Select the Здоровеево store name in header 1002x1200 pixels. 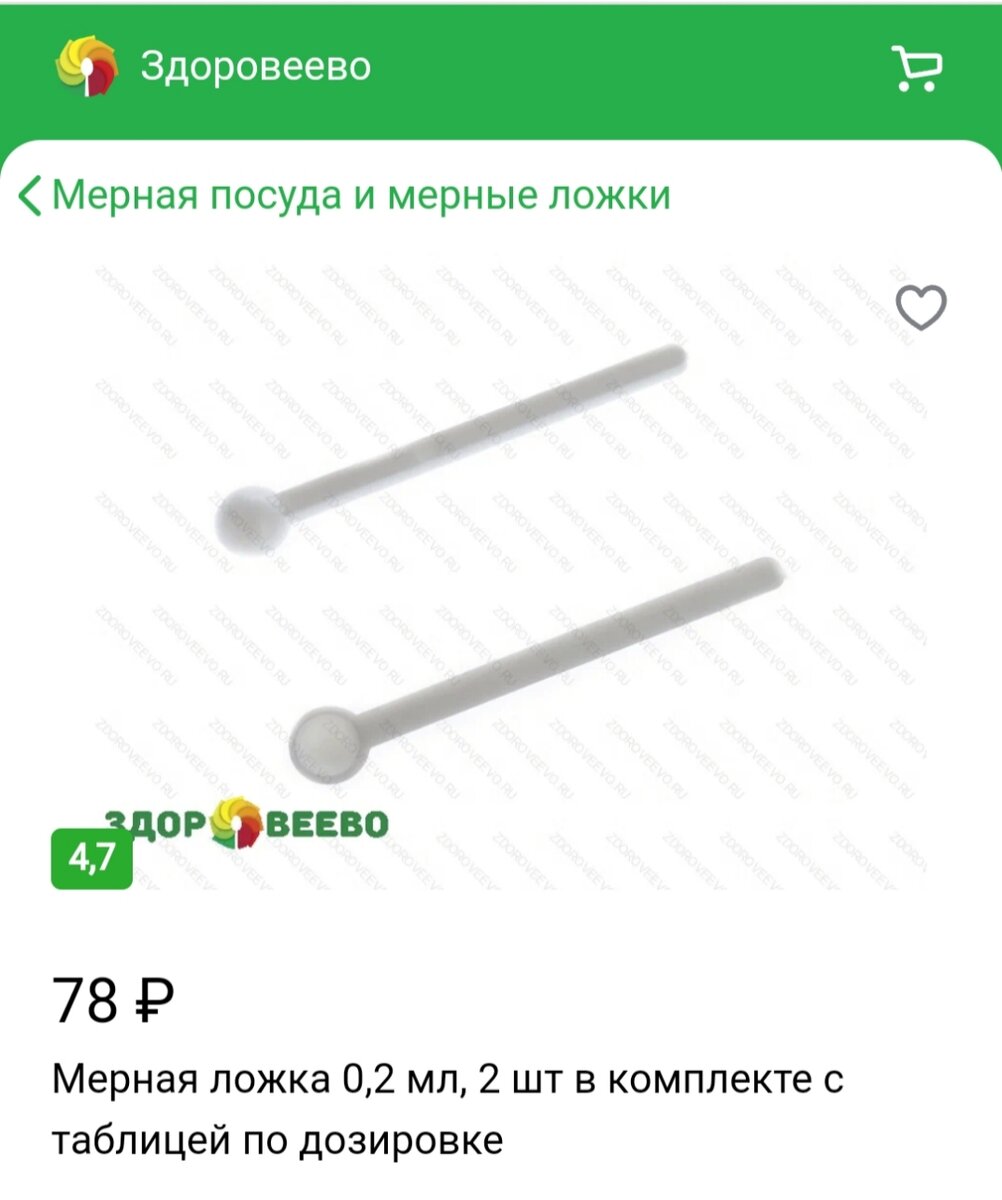(x=256, y=67)
